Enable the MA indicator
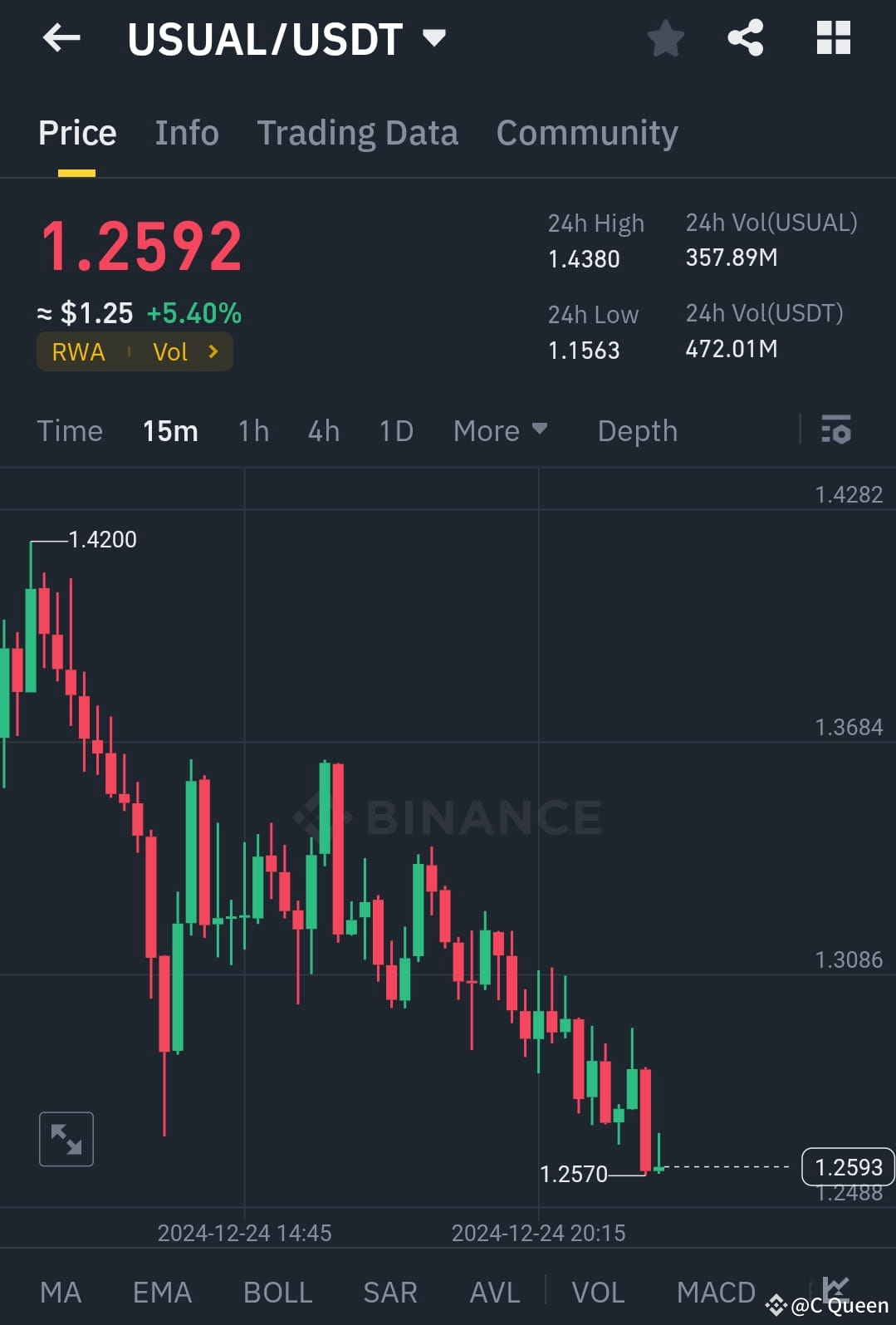Screen dimensions: 896x1325 point(61,1291)
